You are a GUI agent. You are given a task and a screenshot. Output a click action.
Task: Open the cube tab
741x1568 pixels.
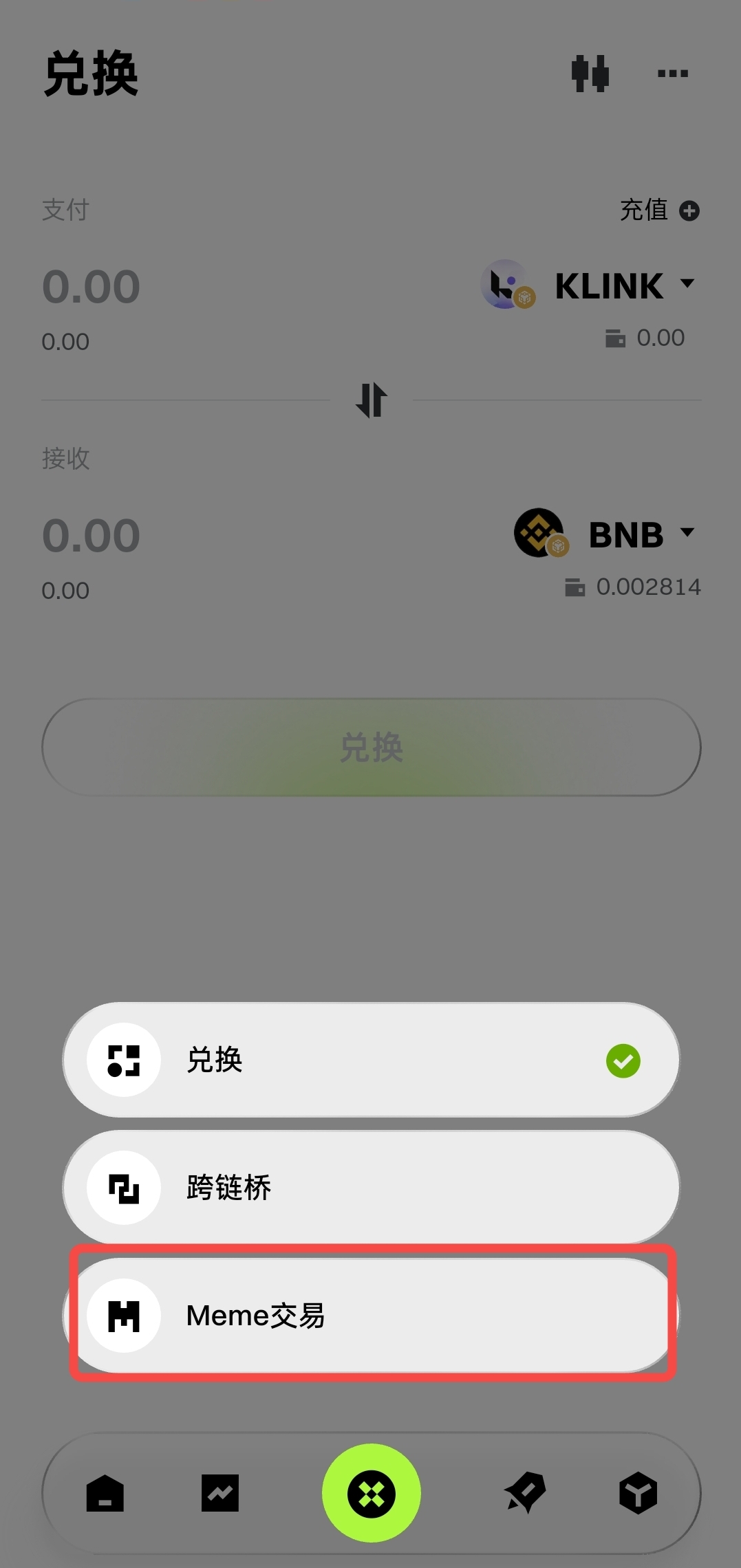point(638,1493)
